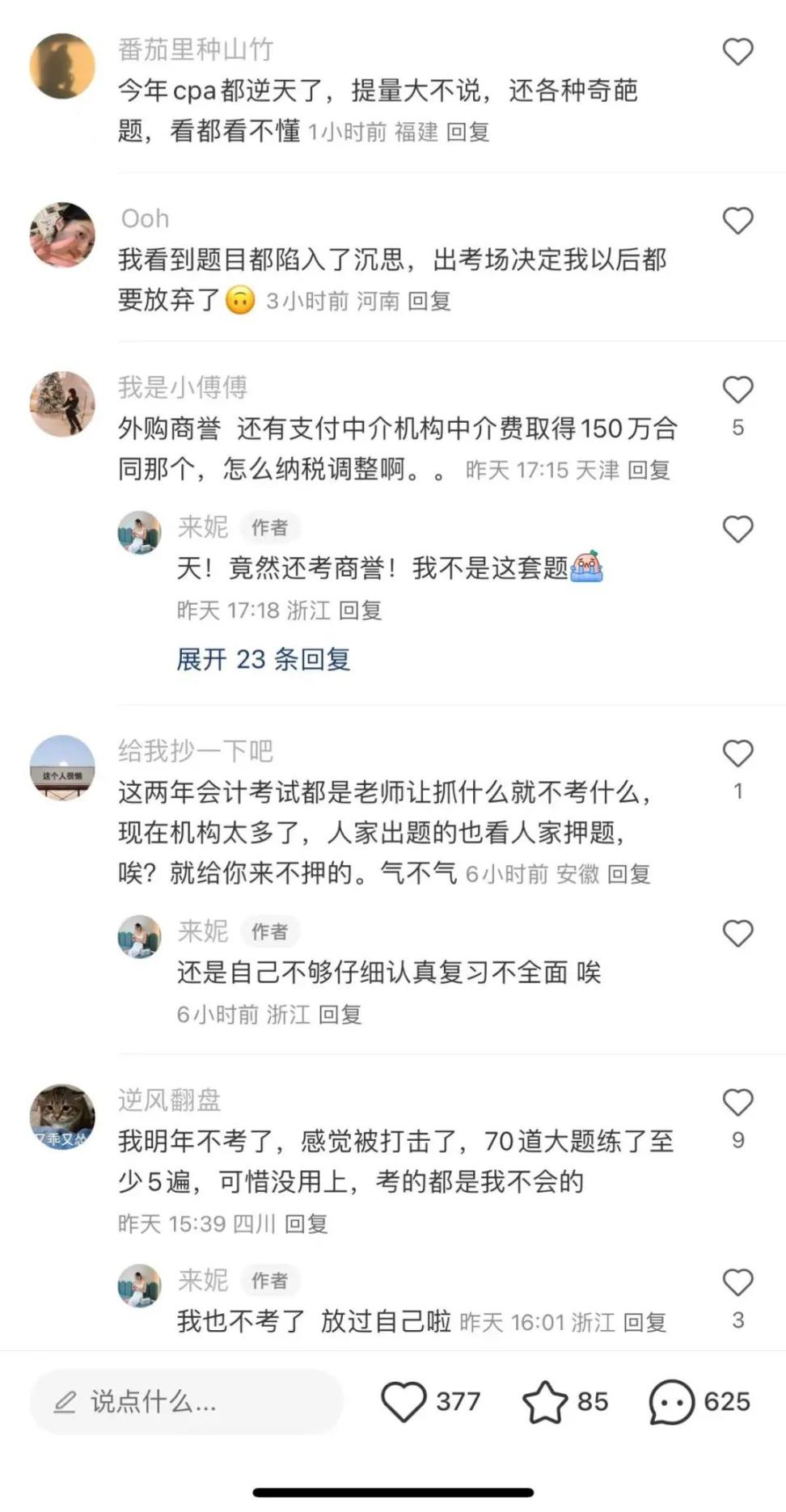Image resolution: width=786 pixels, height=1512 pixels.
Task: Open 逆风翻盘's cat avatar
Action: coord(62,1117)
